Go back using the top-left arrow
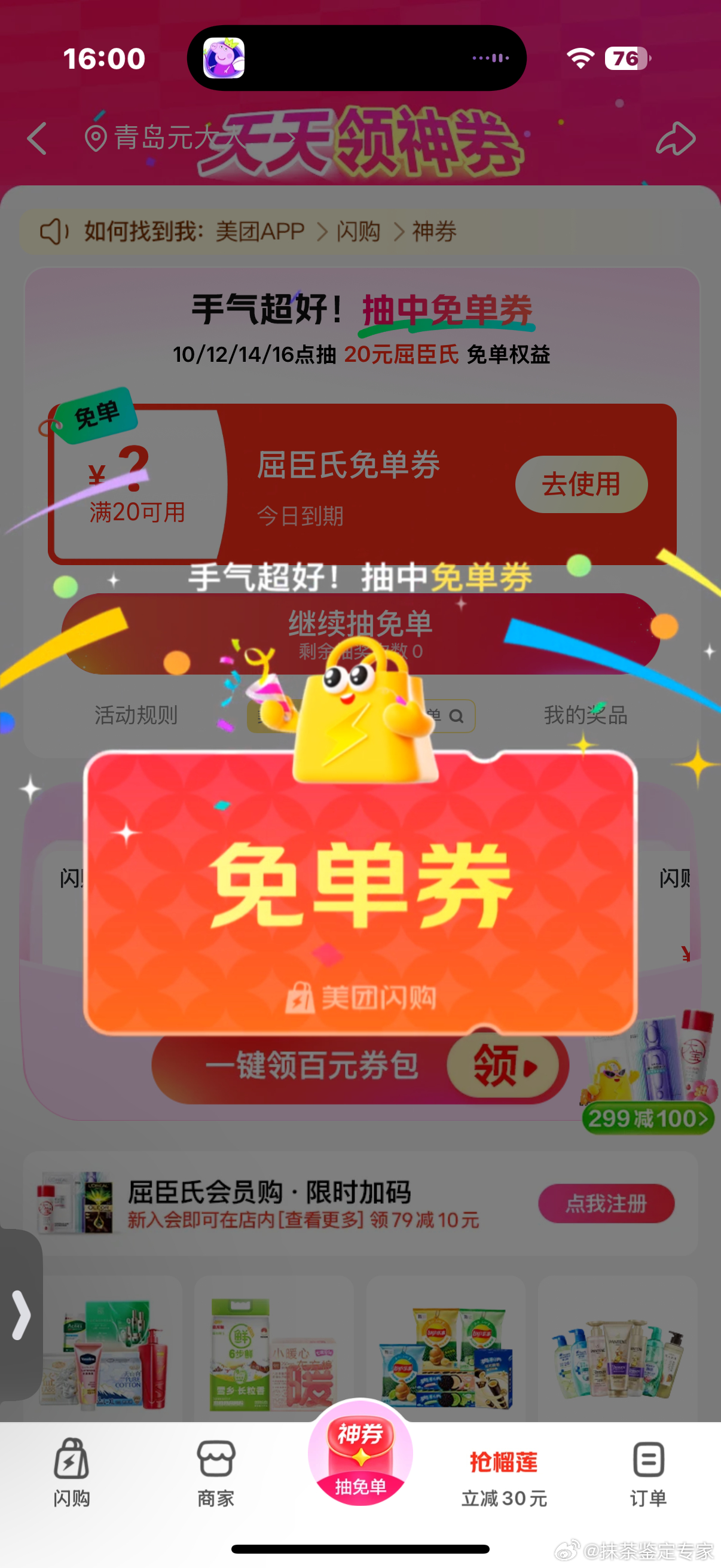 click(x=38, y=139)
